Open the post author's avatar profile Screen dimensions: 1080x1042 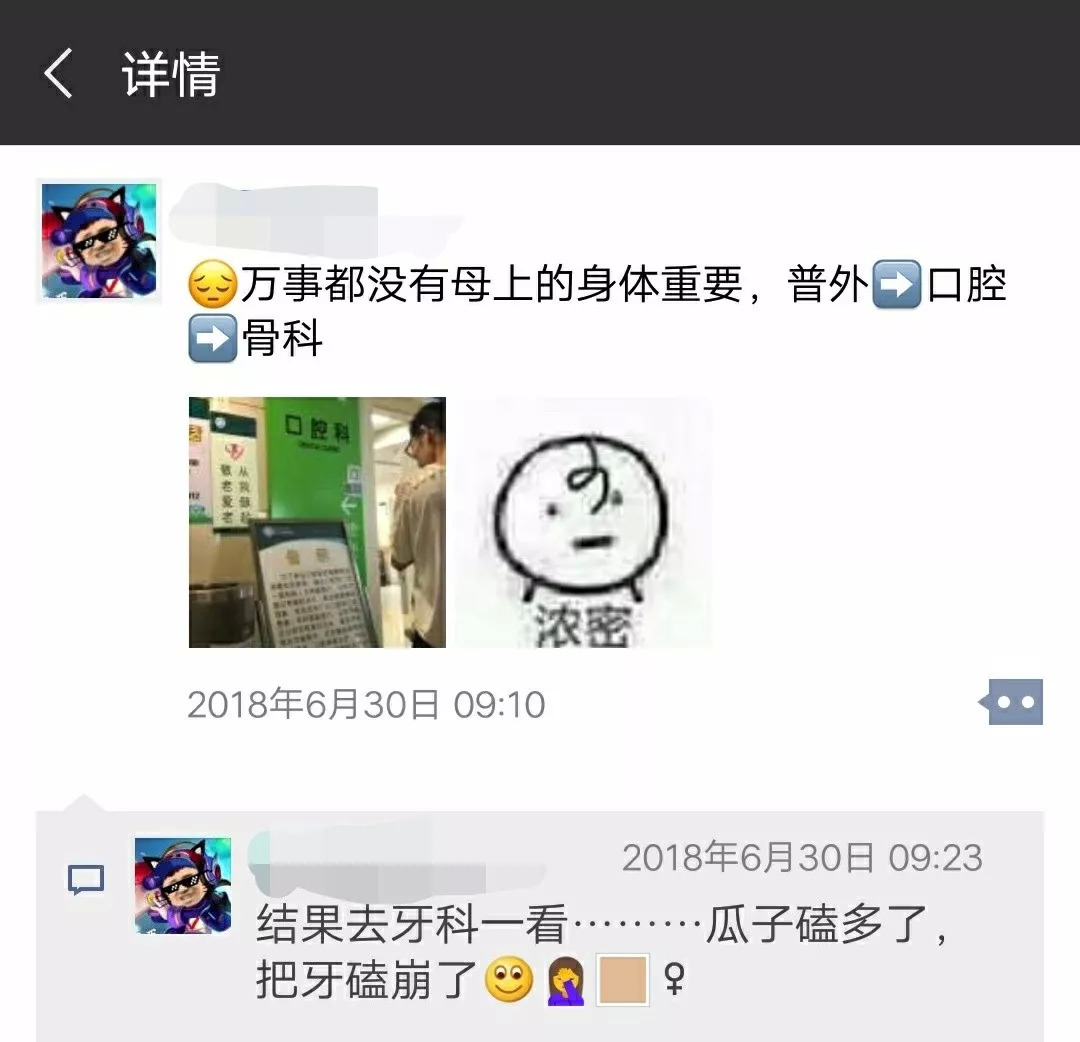click(x=98, y=241)
